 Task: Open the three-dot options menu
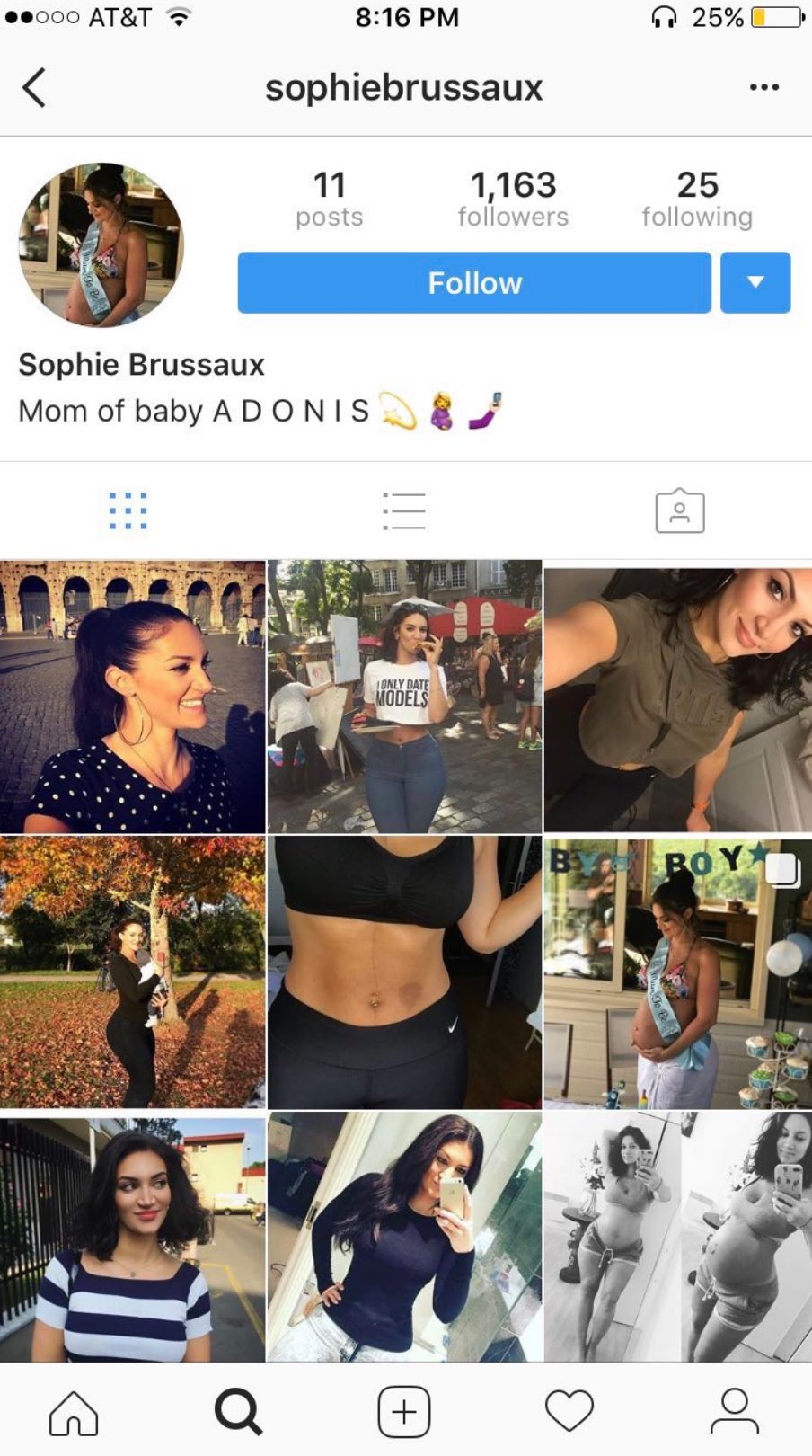(x=763, y=87)
